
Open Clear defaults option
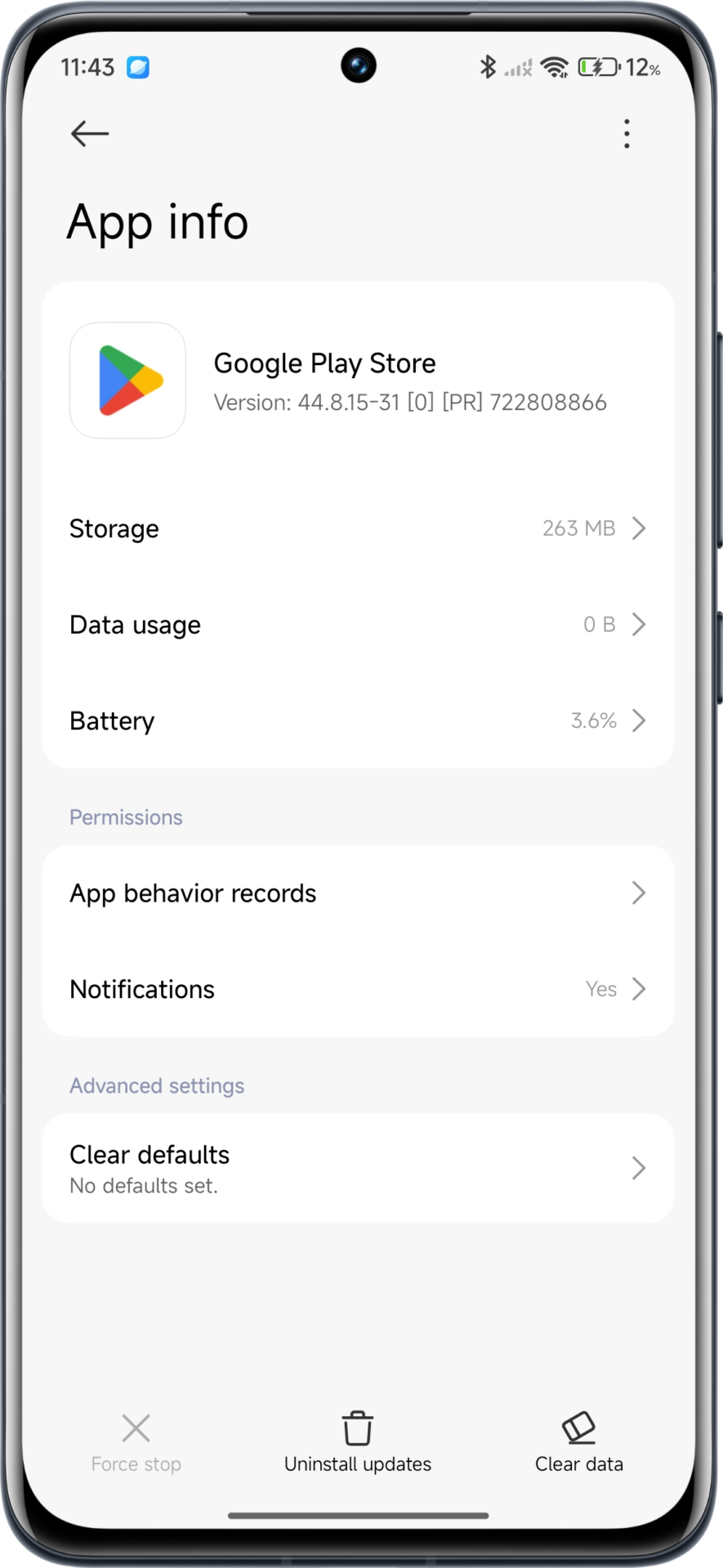[x=358, y=1168]
